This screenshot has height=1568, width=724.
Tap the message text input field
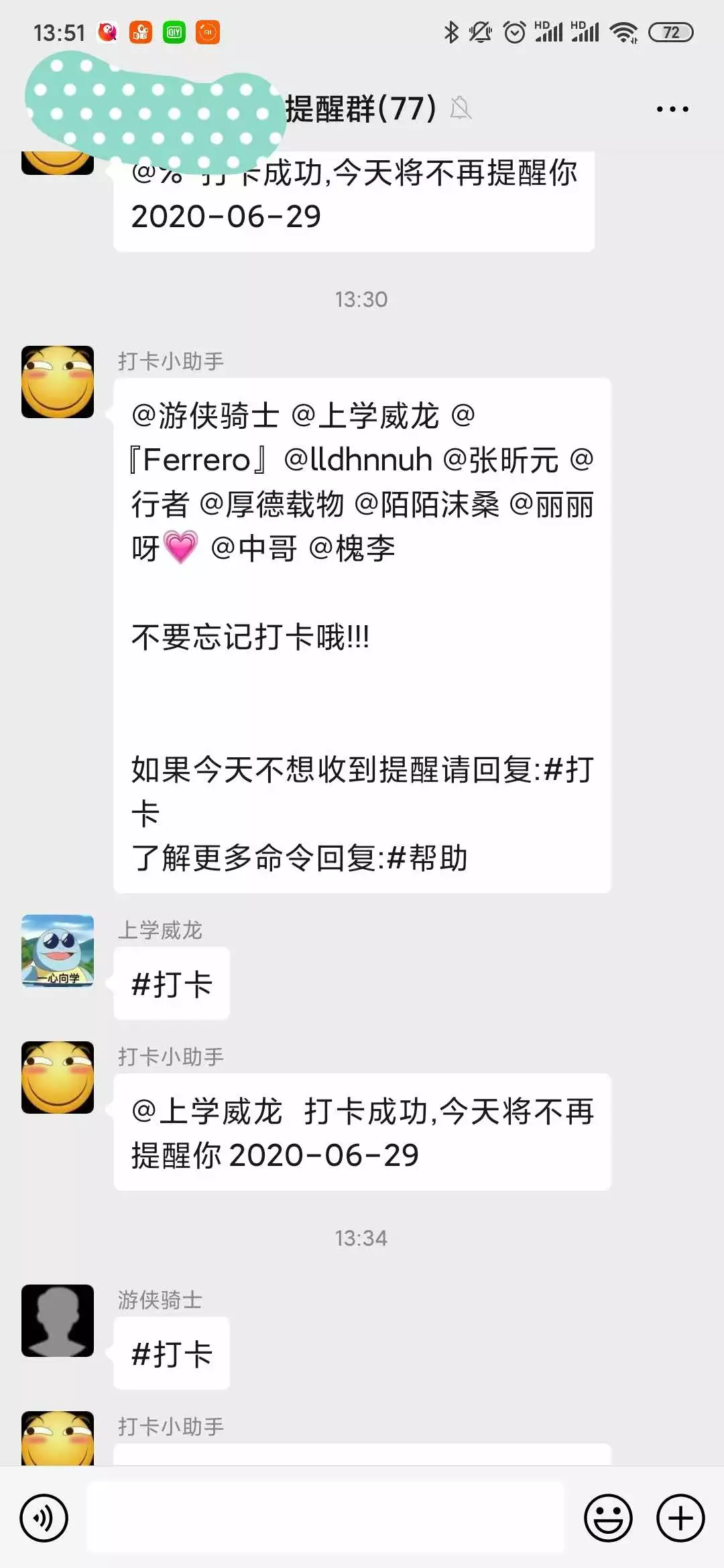pyautogui.click(x=326, y=1517)
